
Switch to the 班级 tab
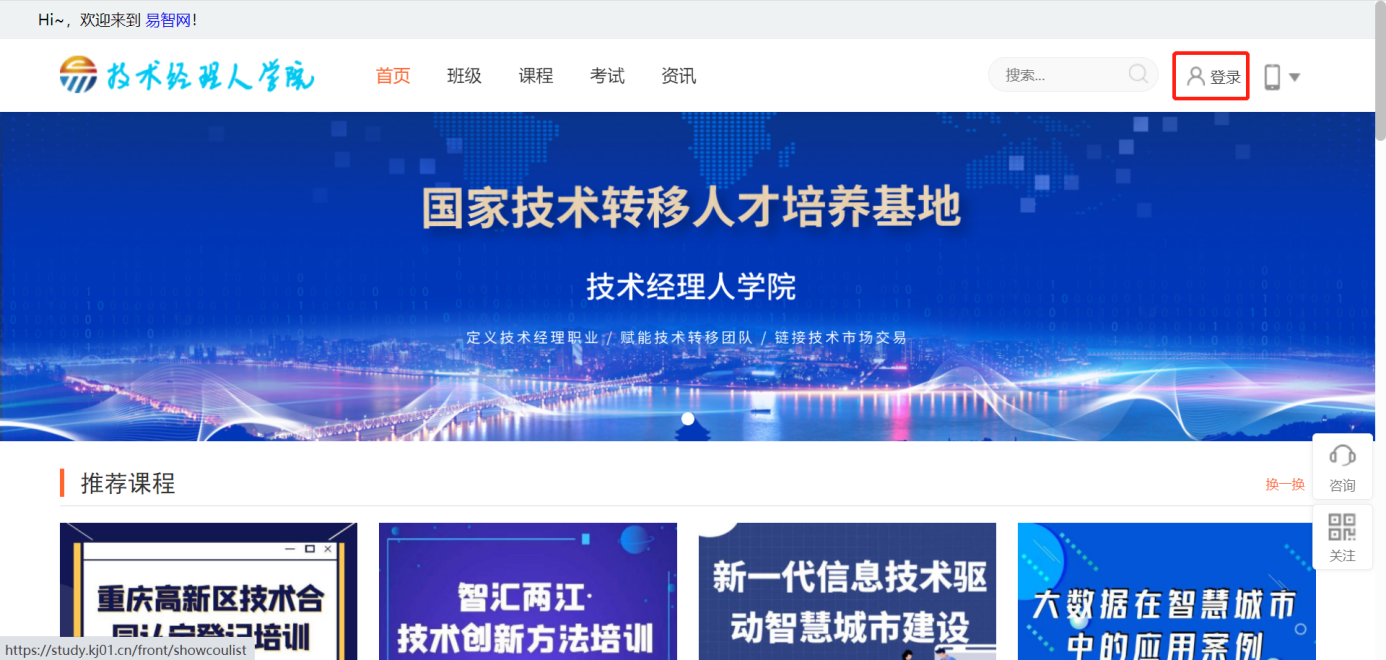point(464,76)
